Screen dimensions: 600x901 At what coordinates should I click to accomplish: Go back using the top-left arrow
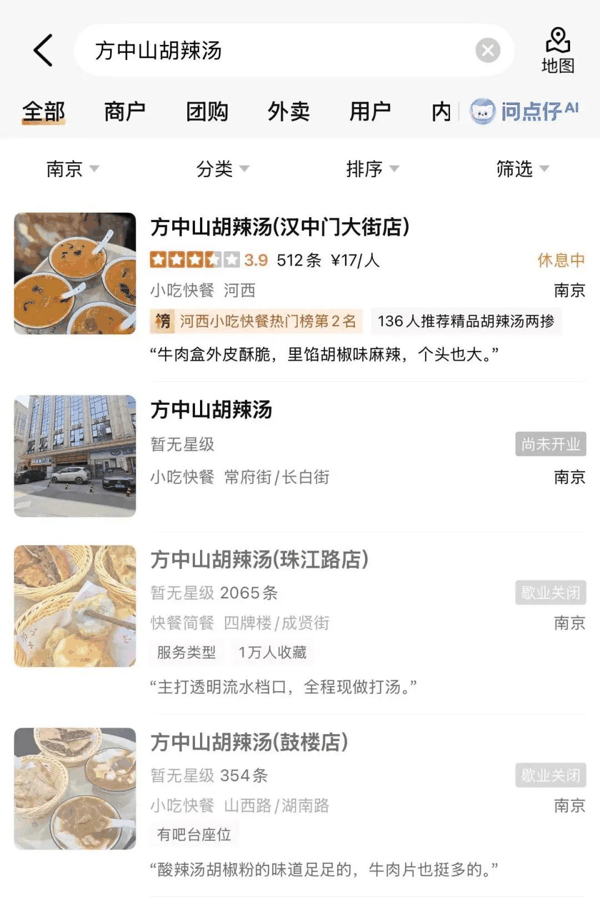43,51
